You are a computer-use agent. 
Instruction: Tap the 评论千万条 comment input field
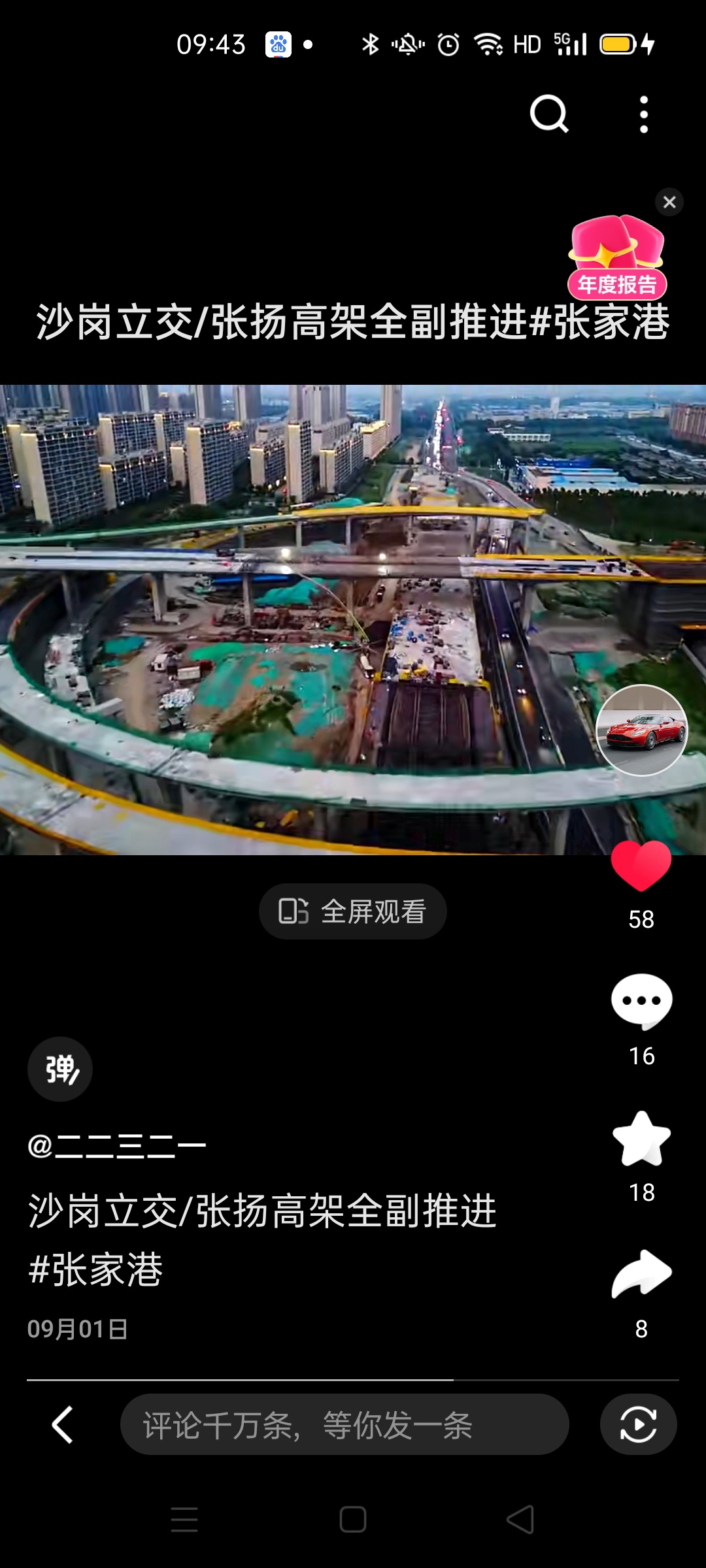[344, 1424]
